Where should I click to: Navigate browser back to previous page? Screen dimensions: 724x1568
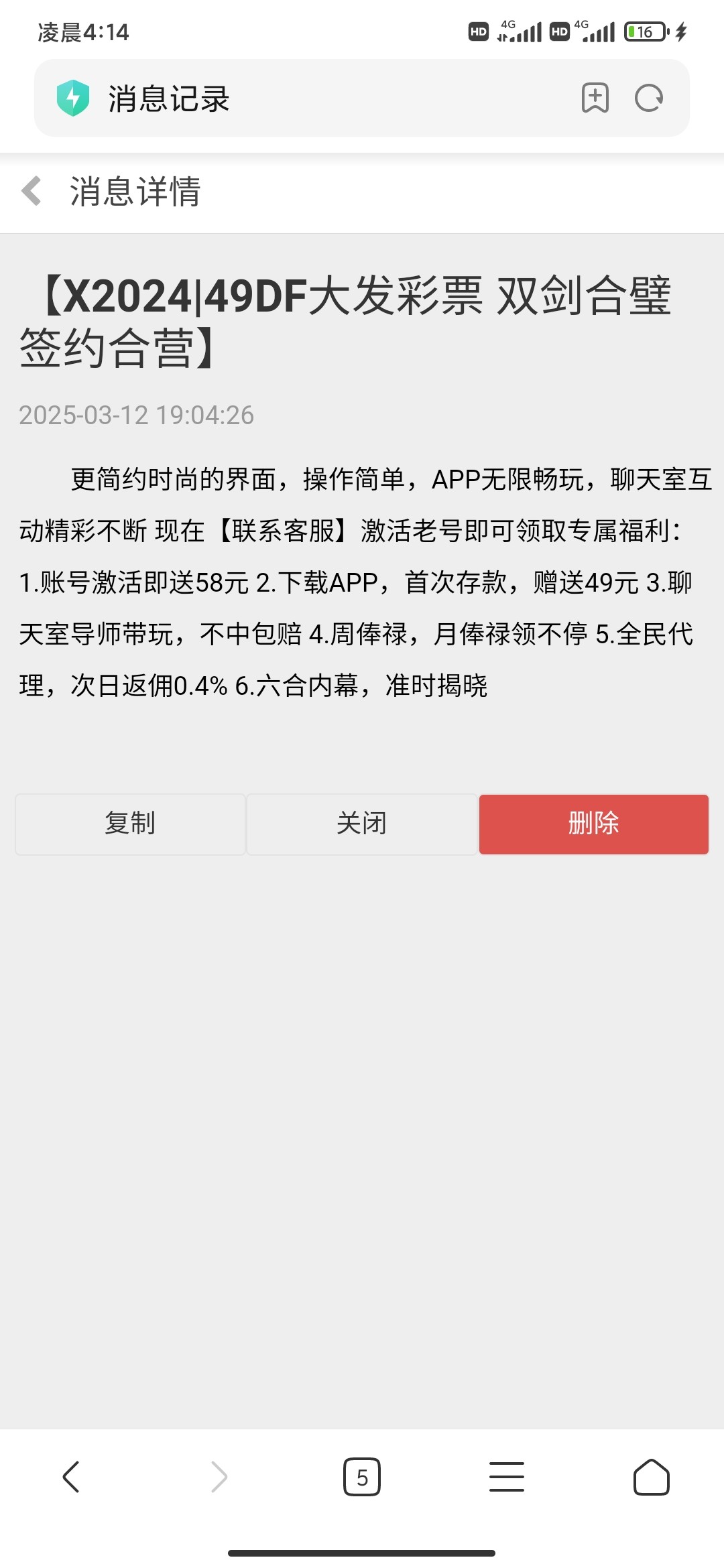[x=71, y=1477]
